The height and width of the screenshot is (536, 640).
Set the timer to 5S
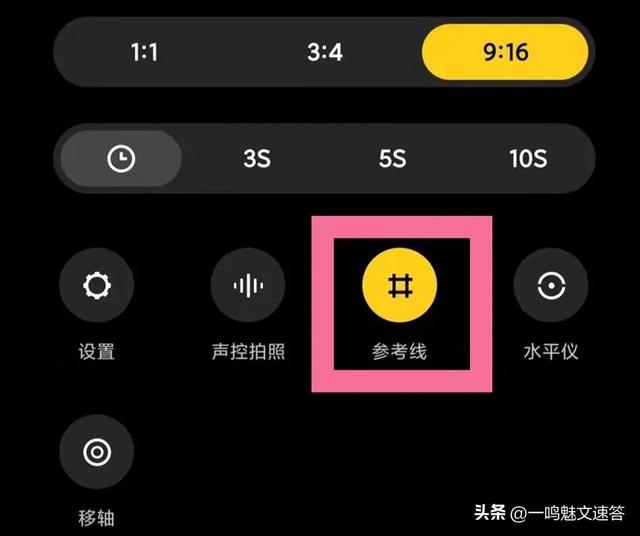point(392,158)
